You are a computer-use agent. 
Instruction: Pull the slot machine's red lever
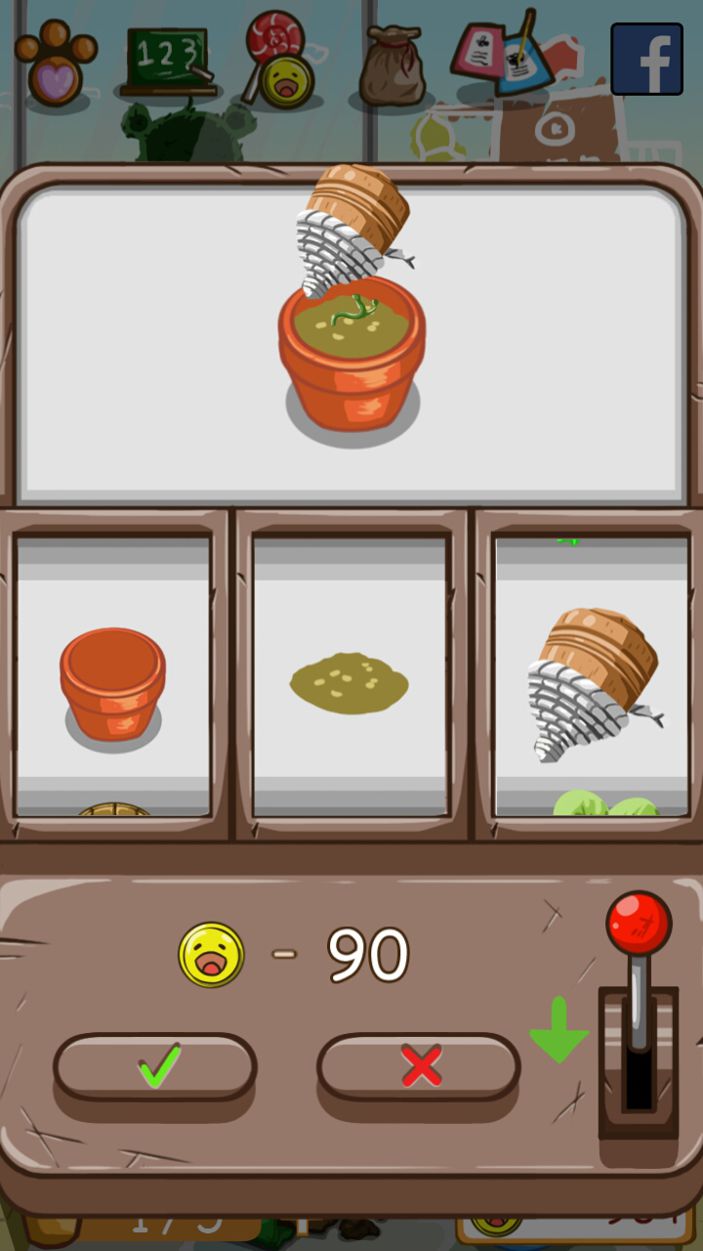click(638, 924)
